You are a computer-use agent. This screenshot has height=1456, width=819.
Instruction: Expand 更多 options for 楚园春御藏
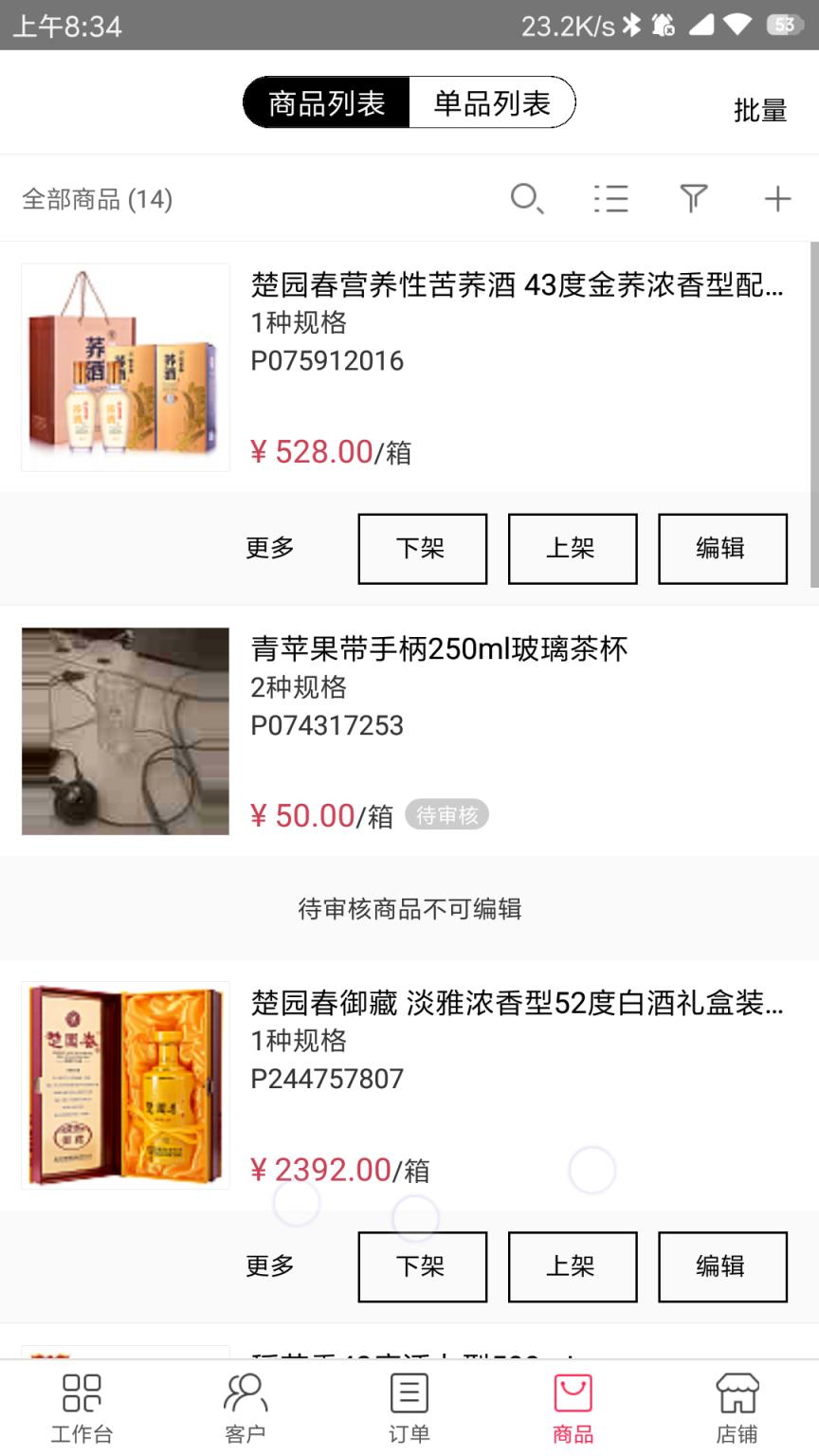(269, 1266)
